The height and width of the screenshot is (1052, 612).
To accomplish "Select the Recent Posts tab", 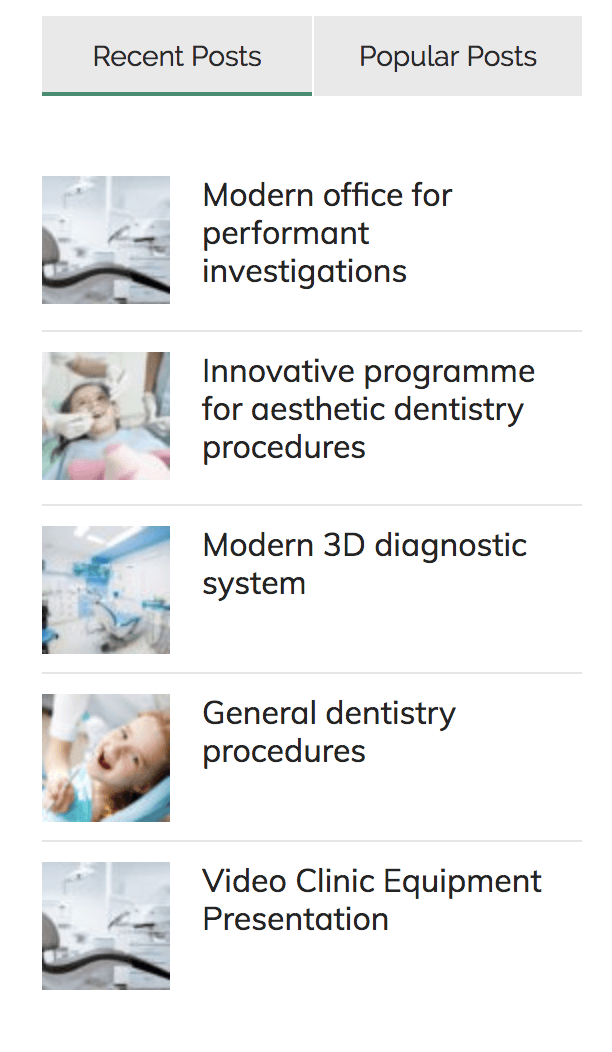I will [x=177, y=56].
